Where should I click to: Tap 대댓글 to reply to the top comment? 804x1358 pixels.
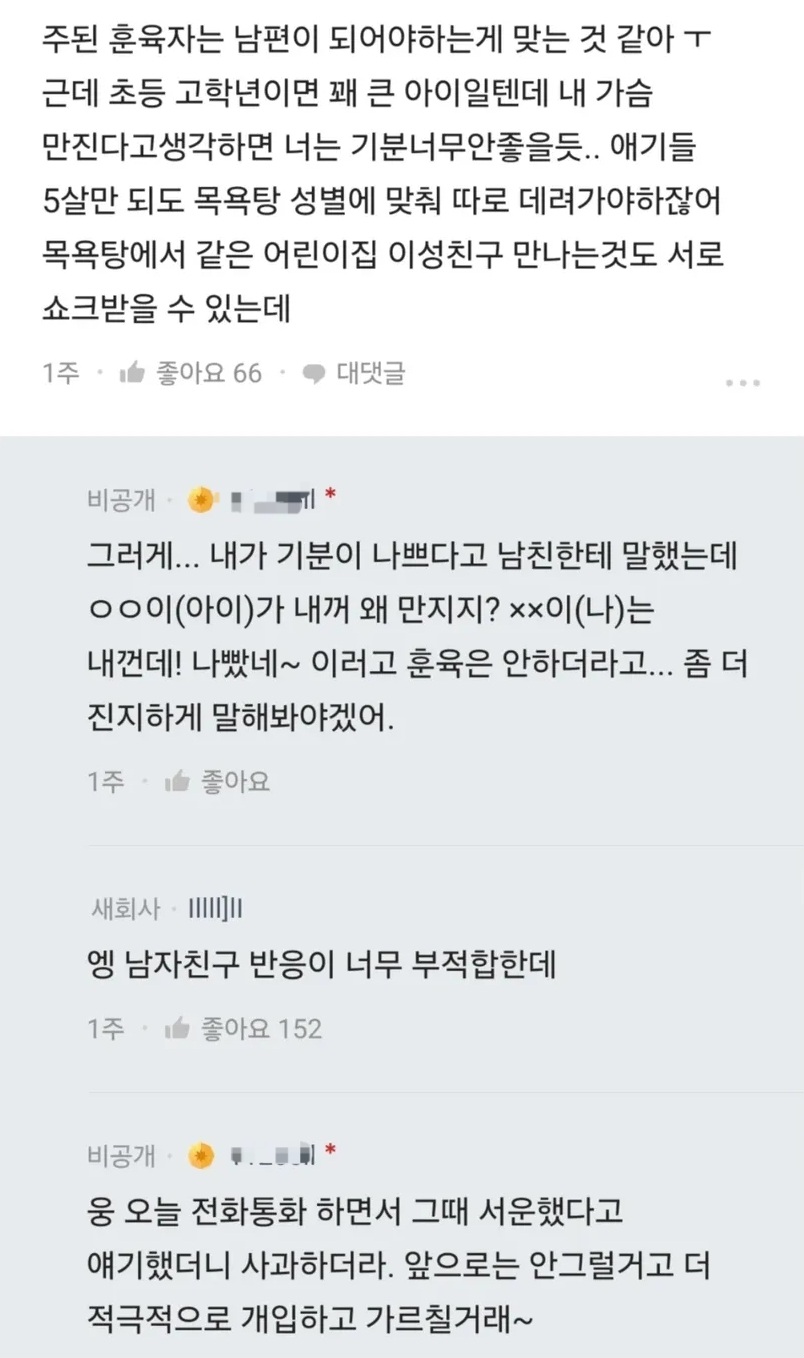point(355,374)
